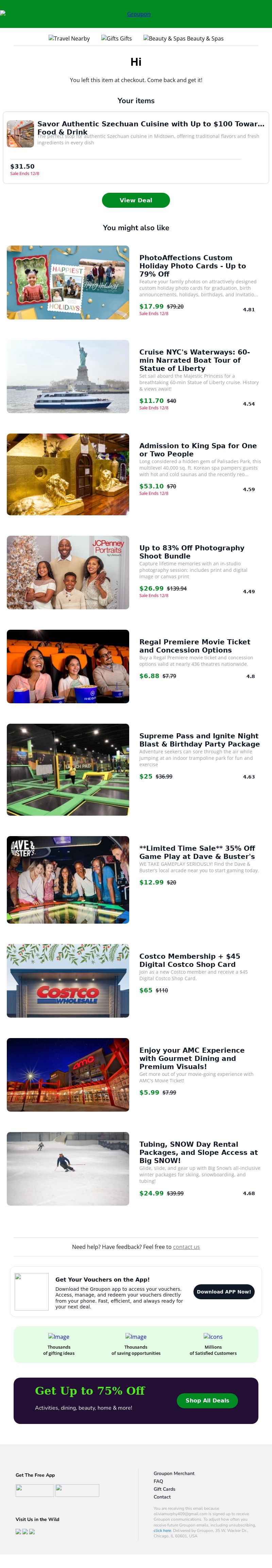The height and width of the screenshot is (1568, 272).
Task: Browse the Beauty & Spas category
Action: tap(183, 38)
